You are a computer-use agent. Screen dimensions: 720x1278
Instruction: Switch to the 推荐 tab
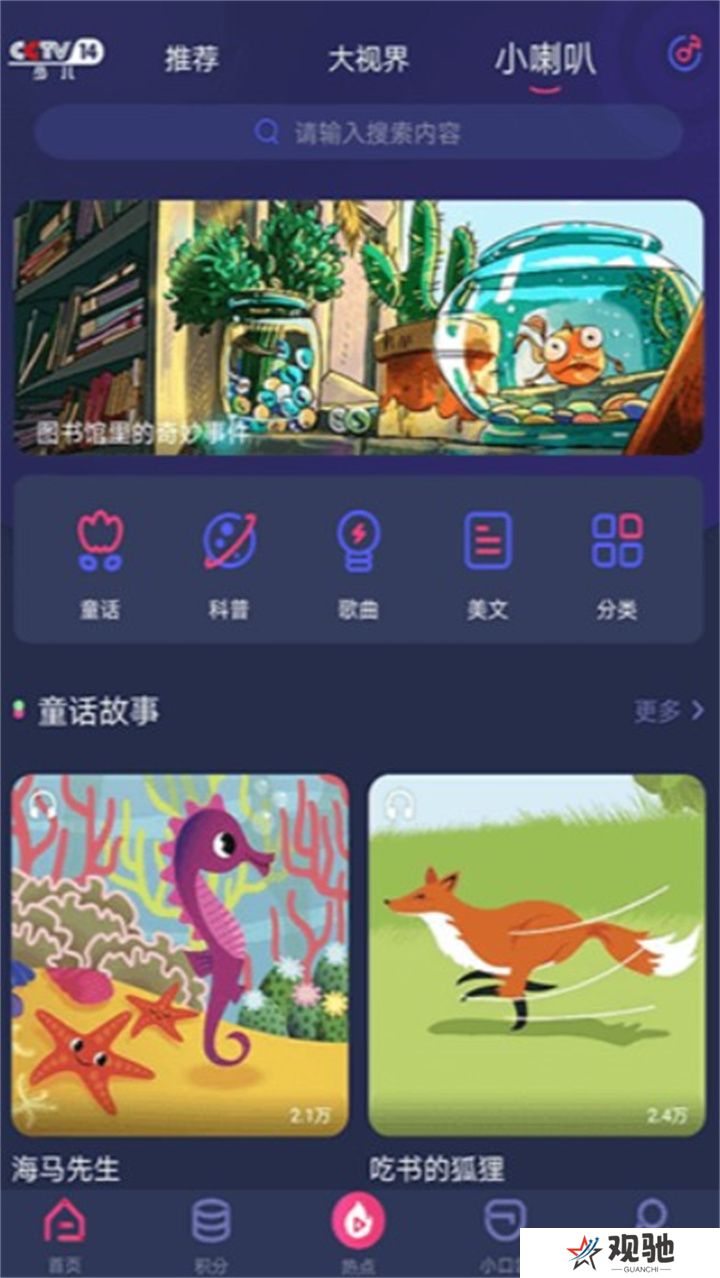tap(192, 59)
